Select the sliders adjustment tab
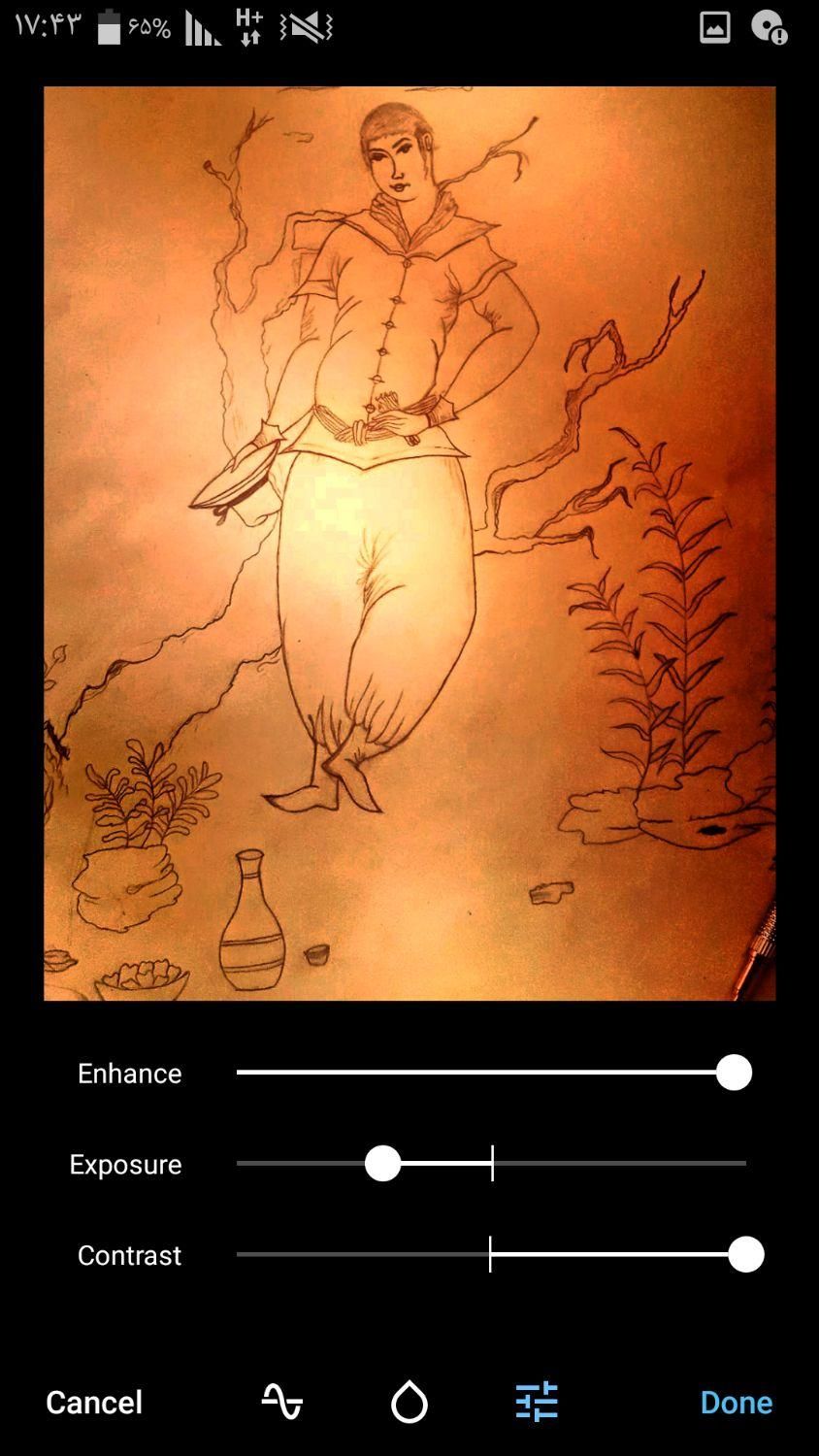Viewport: 819px width, 1456px height. (537, 1402)
